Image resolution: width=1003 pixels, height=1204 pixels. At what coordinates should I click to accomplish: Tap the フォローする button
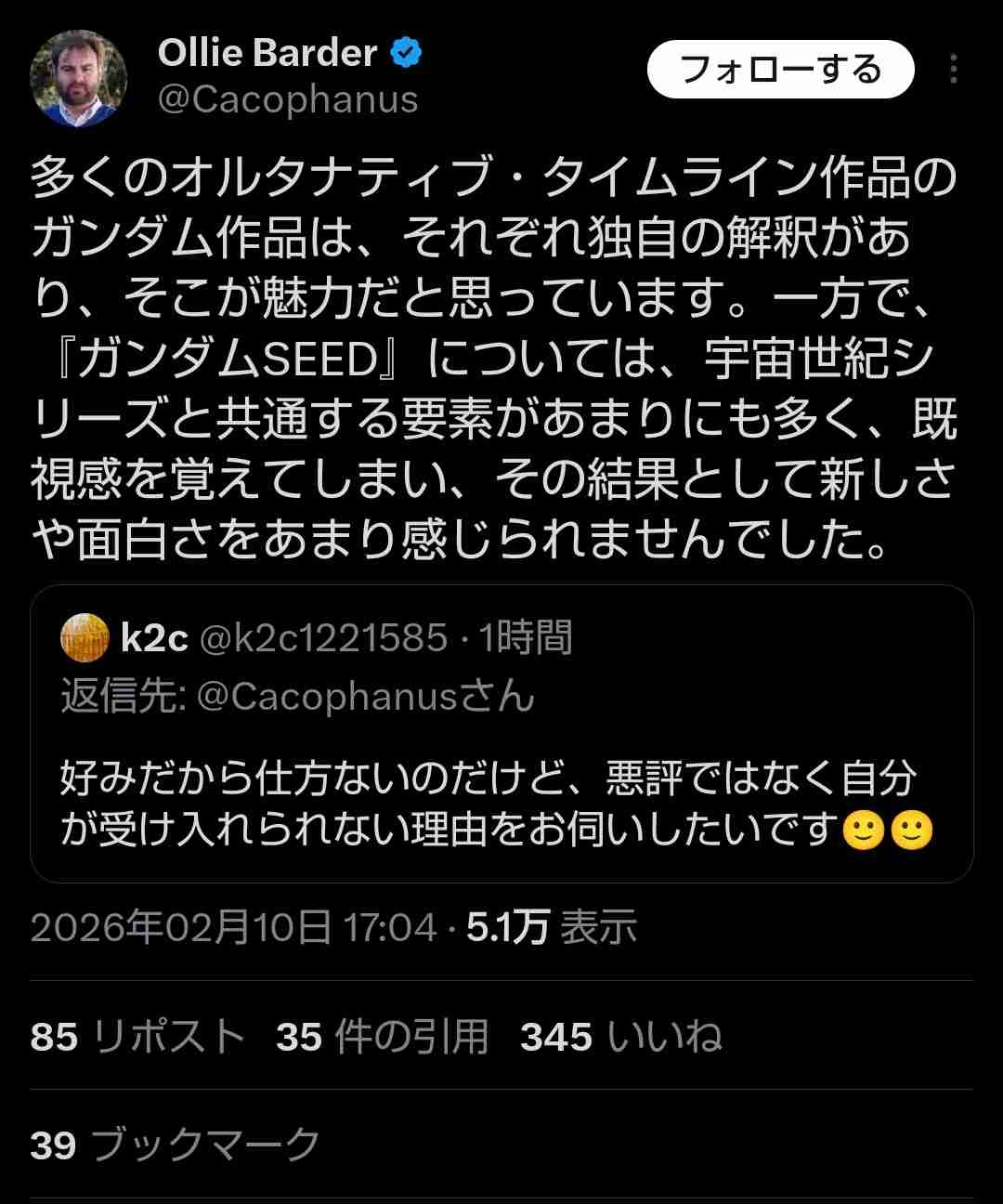pos(780,70)
